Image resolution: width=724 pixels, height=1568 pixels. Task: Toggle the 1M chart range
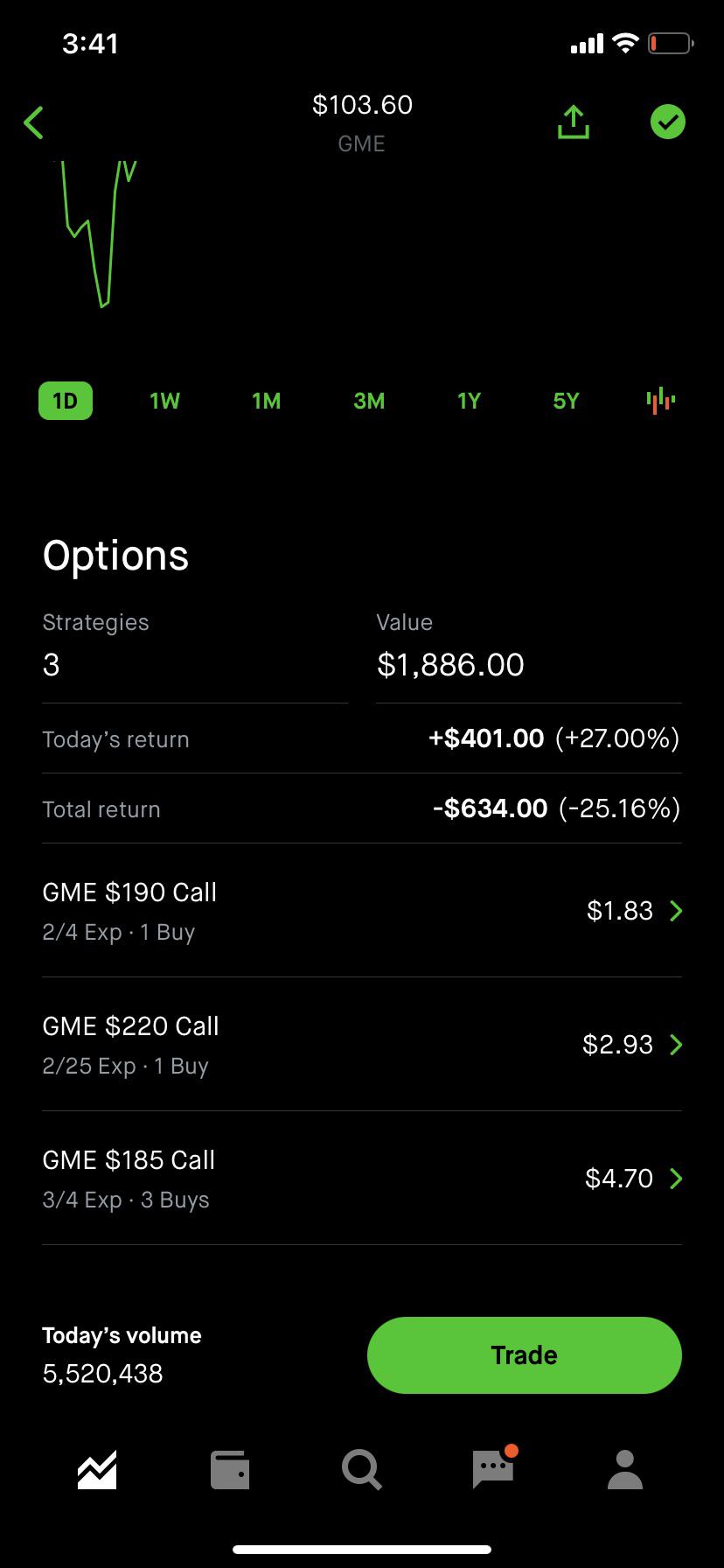tap(266, 401)
